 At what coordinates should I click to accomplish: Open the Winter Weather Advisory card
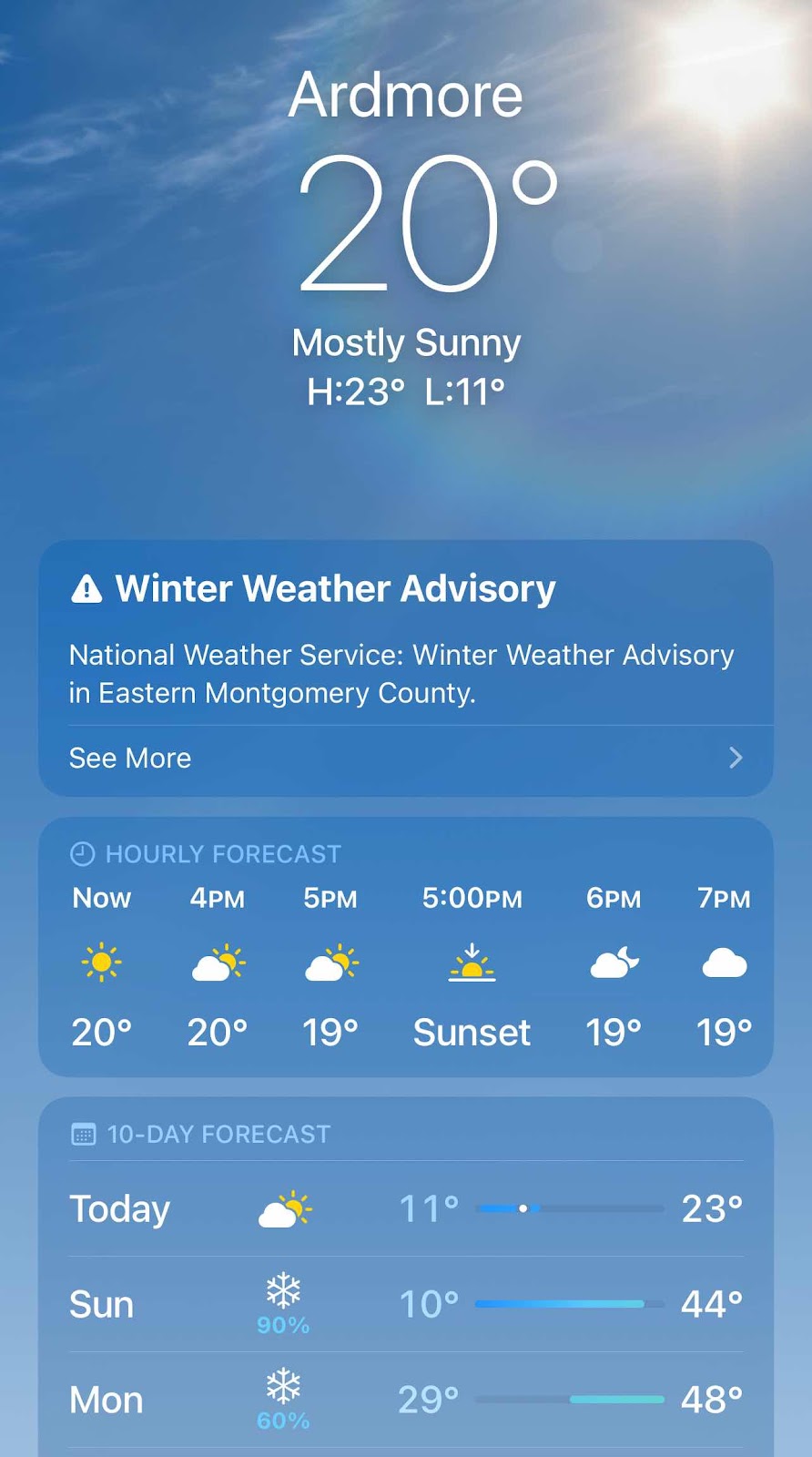pyautogui.click(x=405, y=637)
